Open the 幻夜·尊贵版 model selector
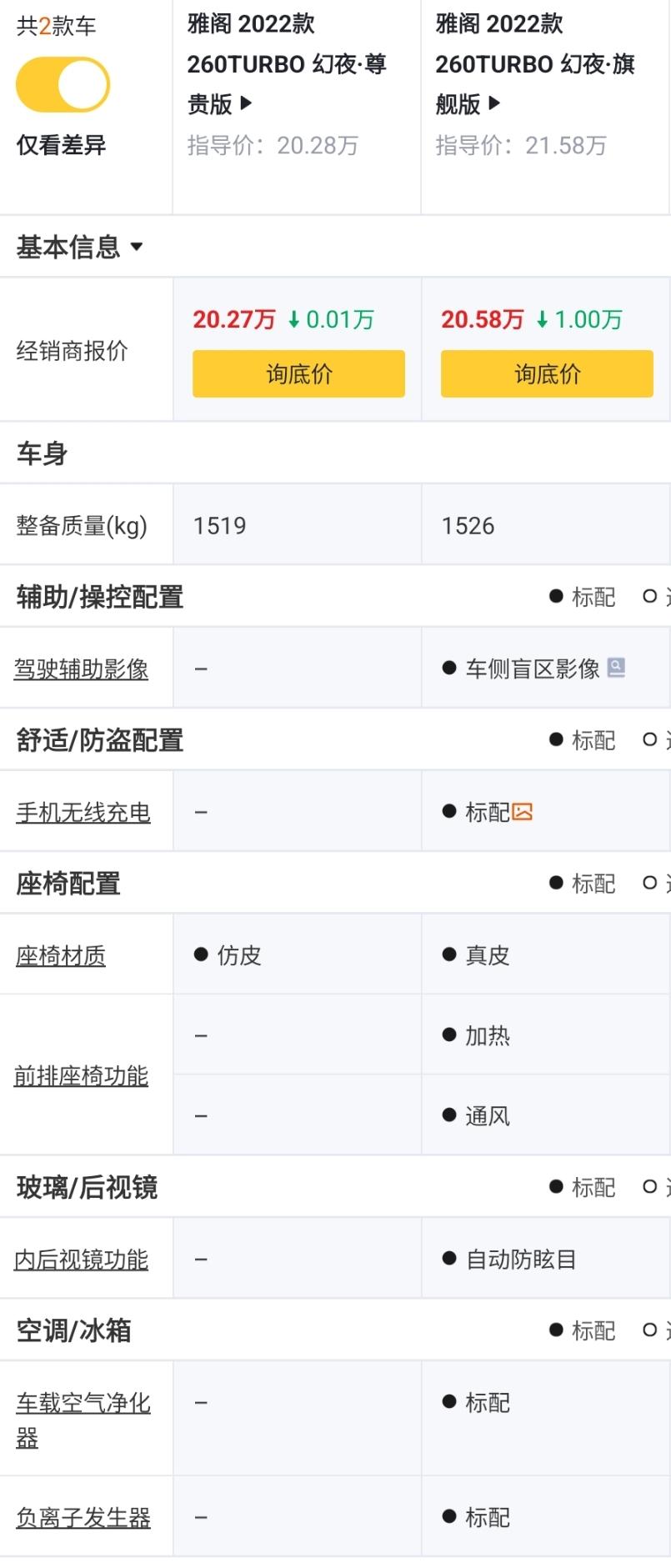 click(286, 64)
